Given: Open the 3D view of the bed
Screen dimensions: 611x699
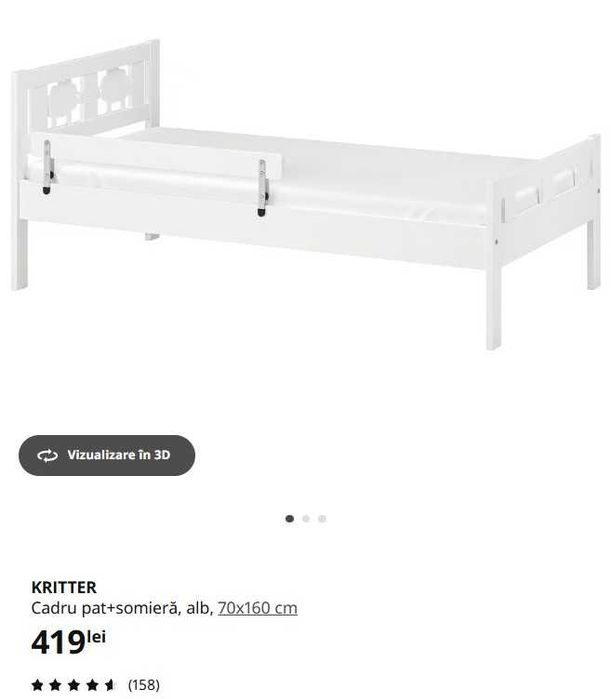Looking at the screenshot, I should (x=106, y=455).
